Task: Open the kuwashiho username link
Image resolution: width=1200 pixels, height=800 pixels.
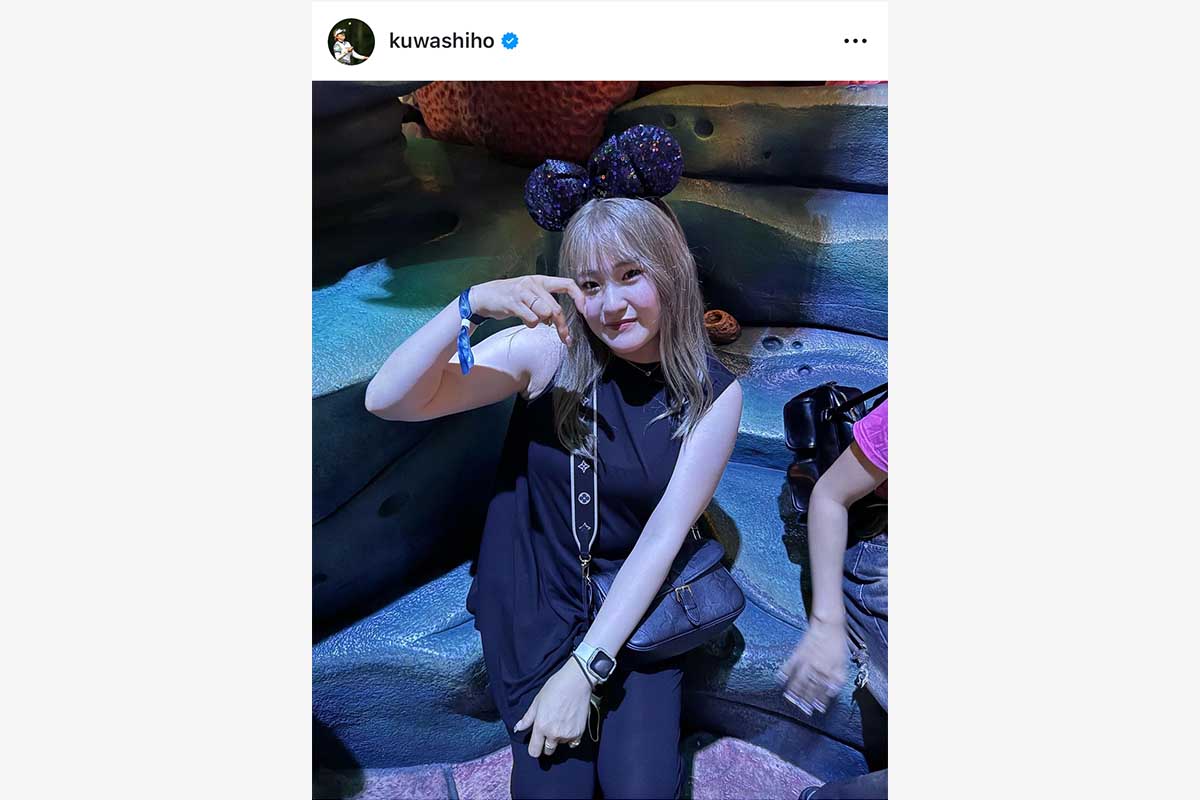Action: click(441, 41)
